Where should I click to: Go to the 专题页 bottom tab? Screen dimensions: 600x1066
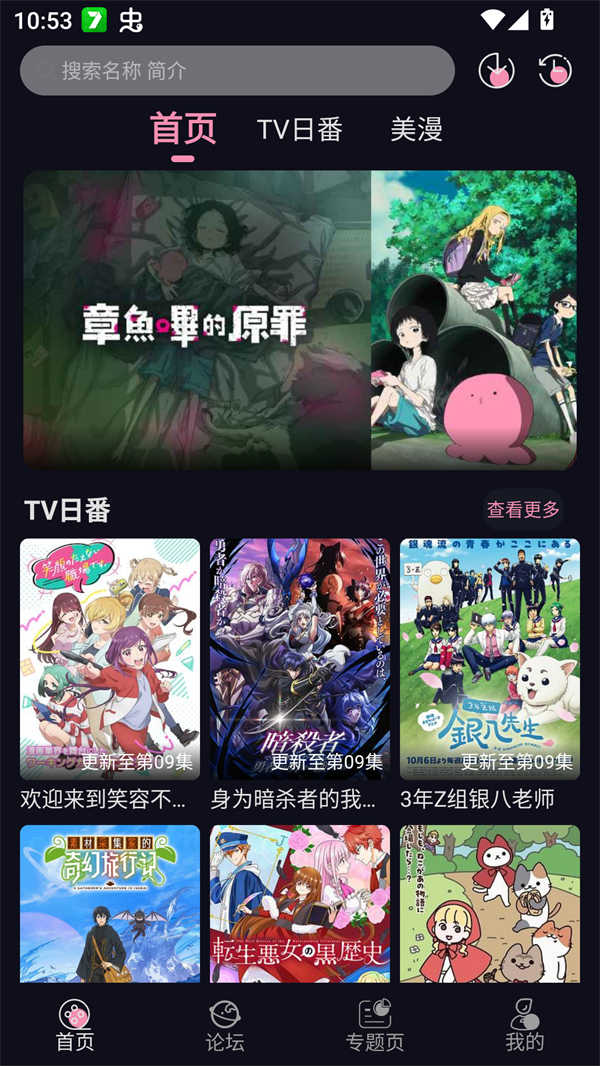[375, 1026]
